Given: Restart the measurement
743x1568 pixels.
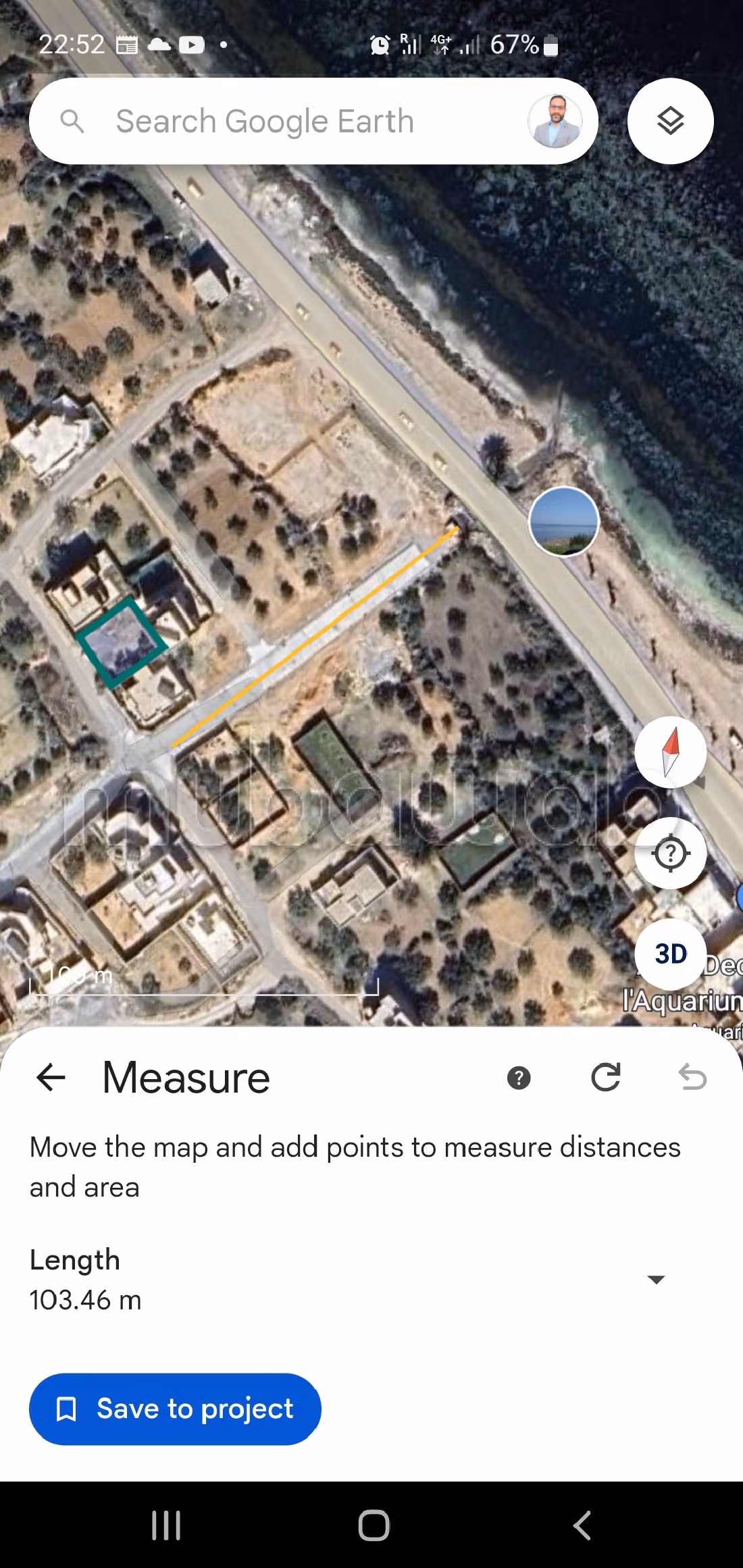Looking at the screenshot, I should (606, 1077).
